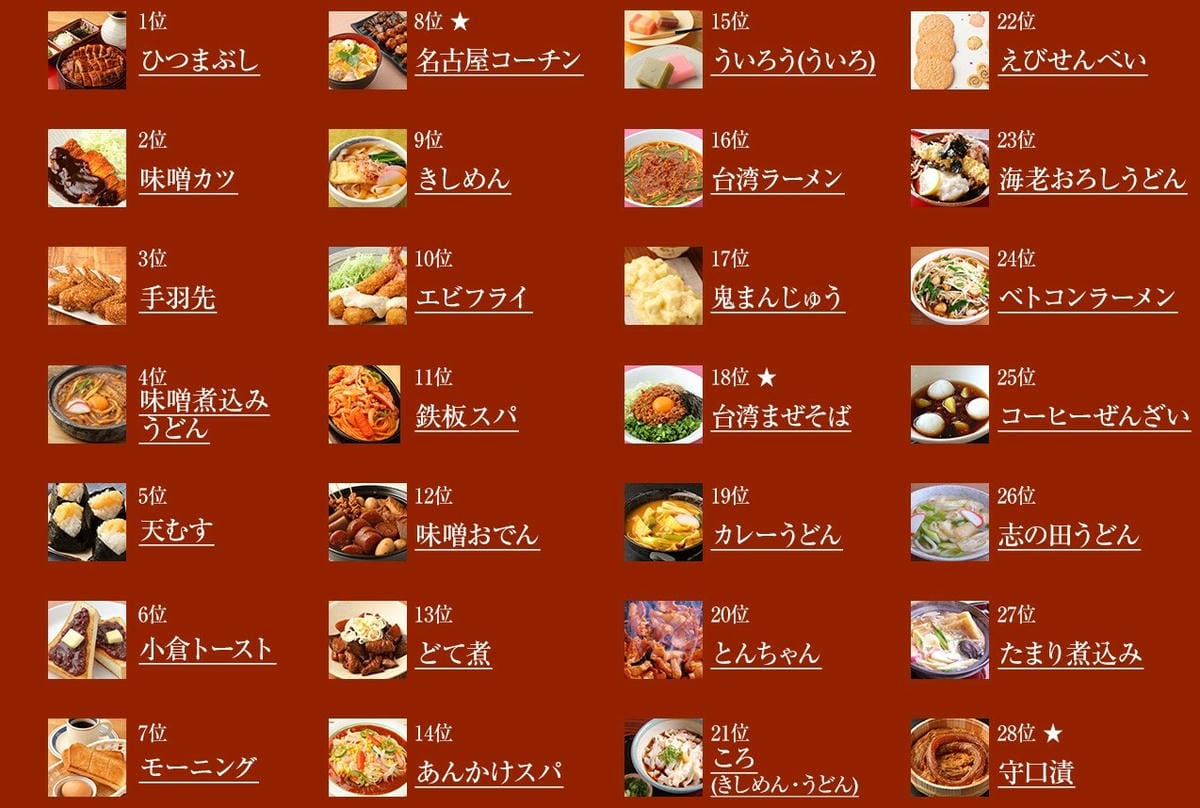This screenshot has height=808, width=1200.
Task: Tap the 味噌煮込みうどん link
Action: click(x=203, y=414)
